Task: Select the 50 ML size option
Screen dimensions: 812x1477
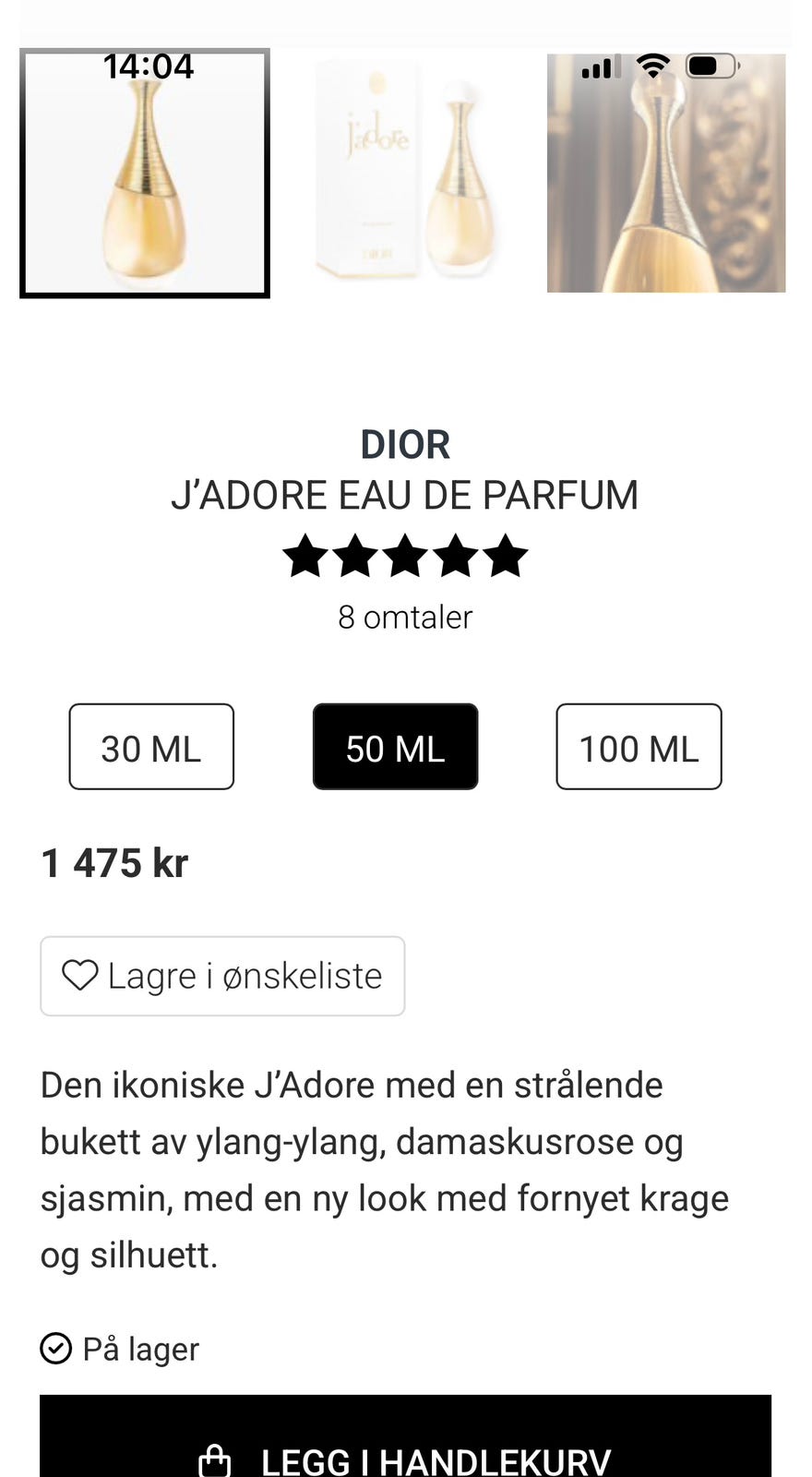Action: (395, 747)
